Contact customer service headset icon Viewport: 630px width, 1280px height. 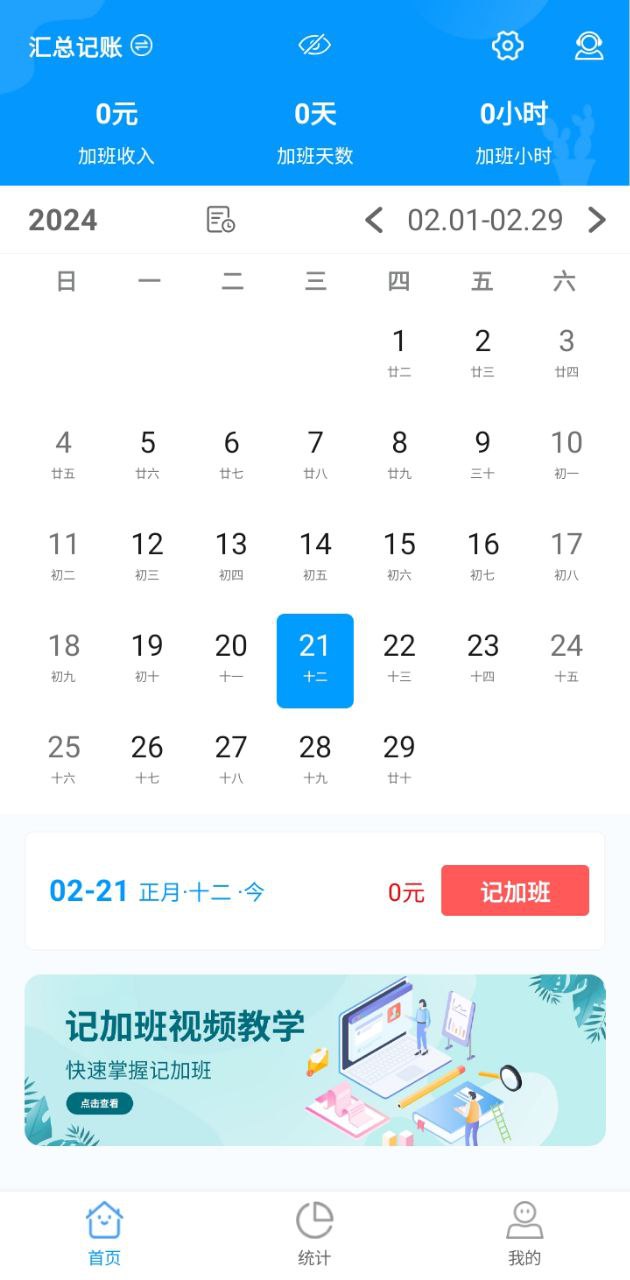(x=589, y=46)
